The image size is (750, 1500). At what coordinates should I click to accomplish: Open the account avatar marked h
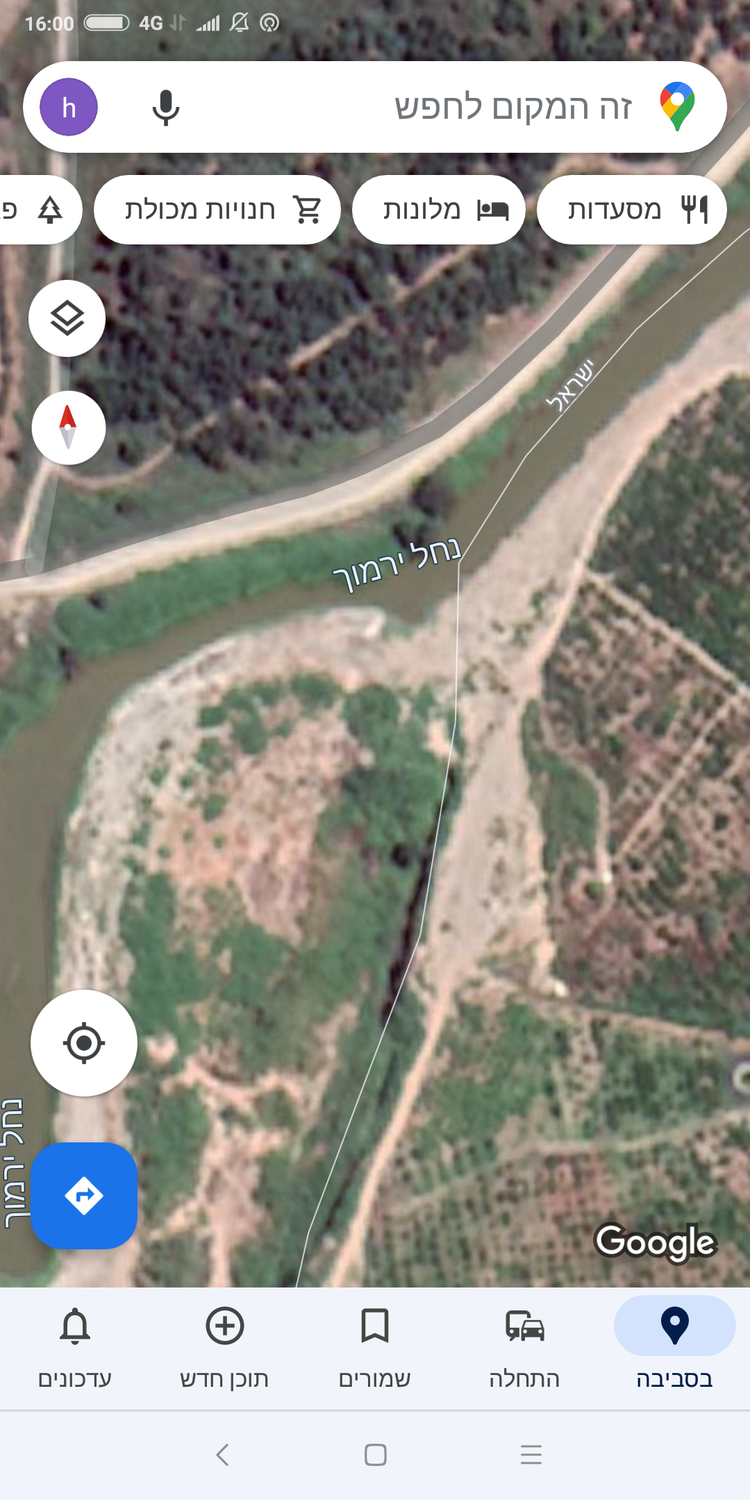click(68, 108)
